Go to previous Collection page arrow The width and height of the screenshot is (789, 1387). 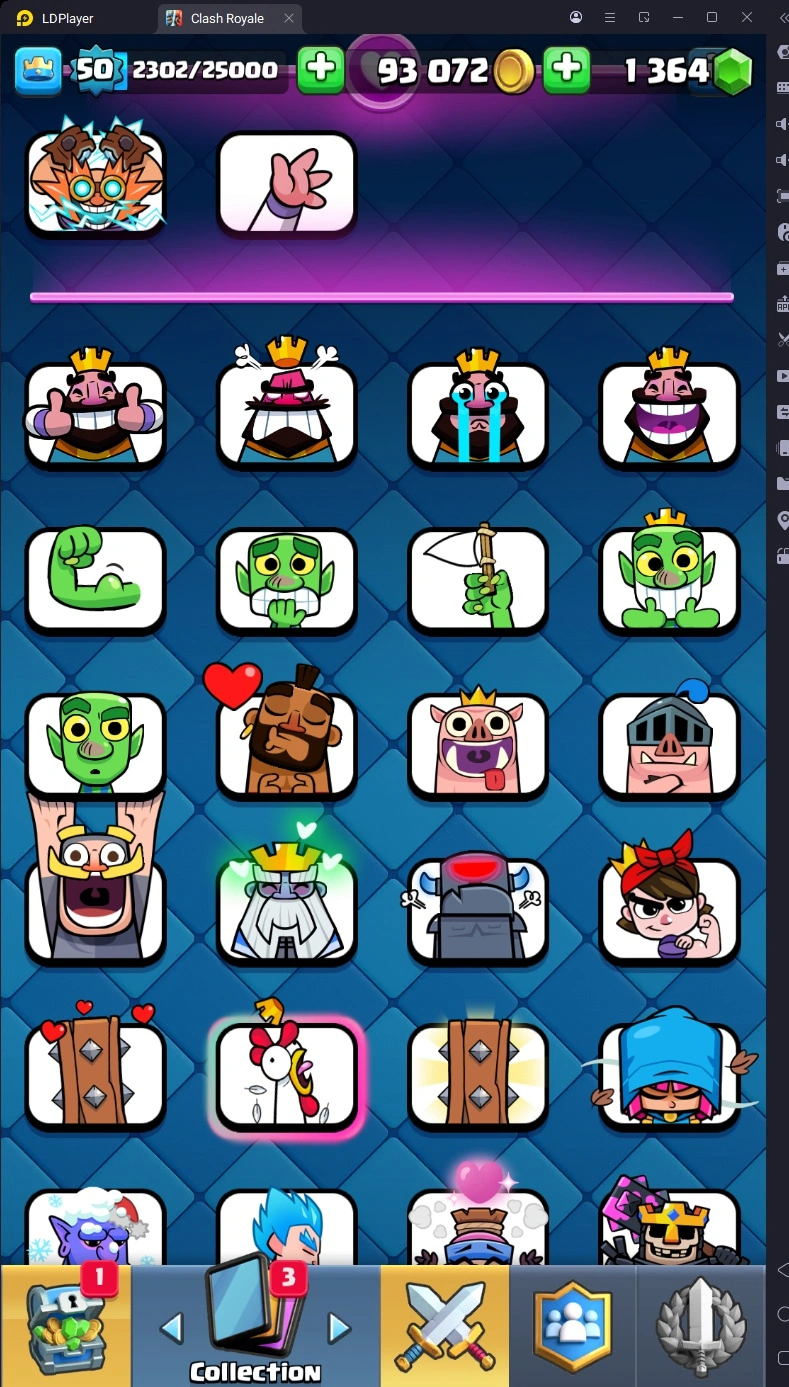[x=172, y=1328]
